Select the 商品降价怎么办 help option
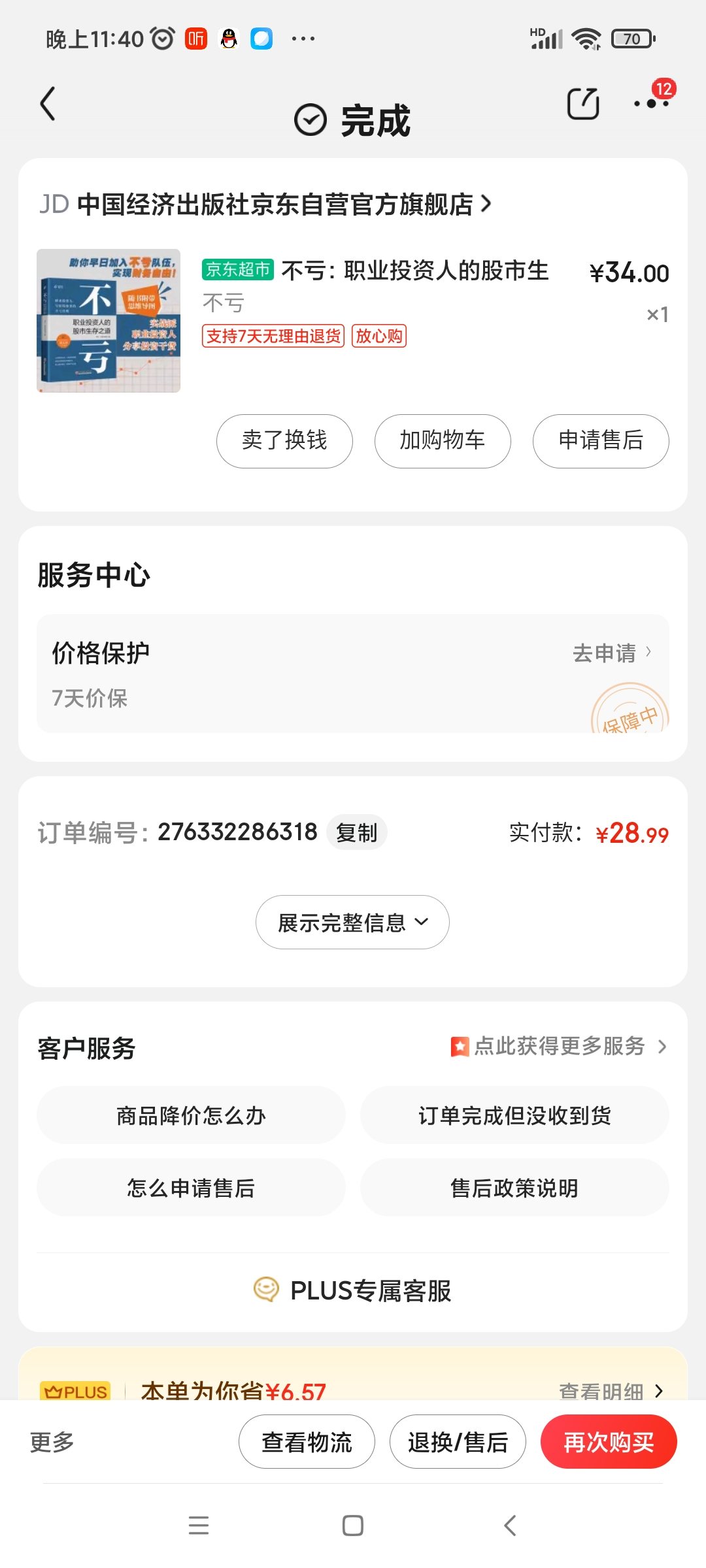Viewport: 706px width, 1568px height. [191, 1116]
